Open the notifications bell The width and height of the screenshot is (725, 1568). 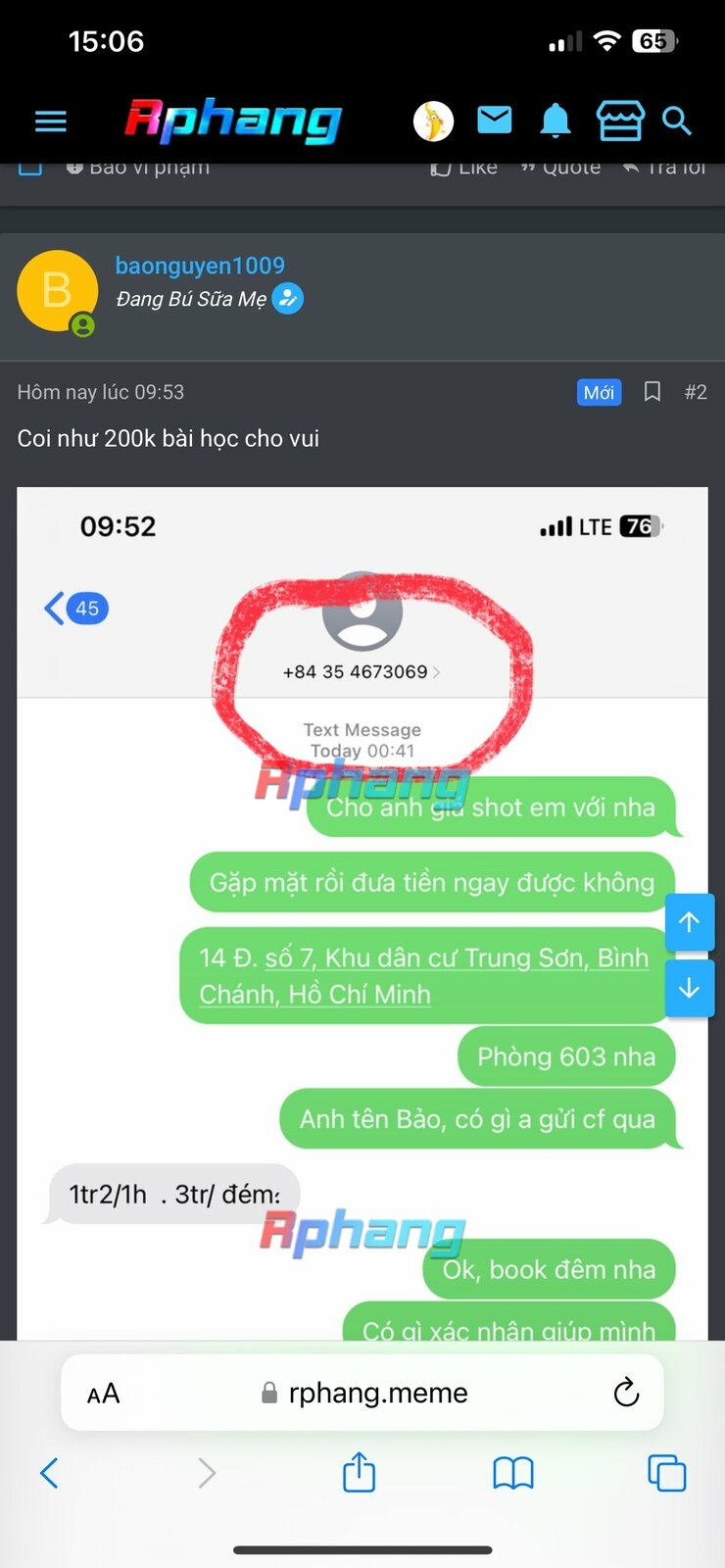(x=556, y=122)
